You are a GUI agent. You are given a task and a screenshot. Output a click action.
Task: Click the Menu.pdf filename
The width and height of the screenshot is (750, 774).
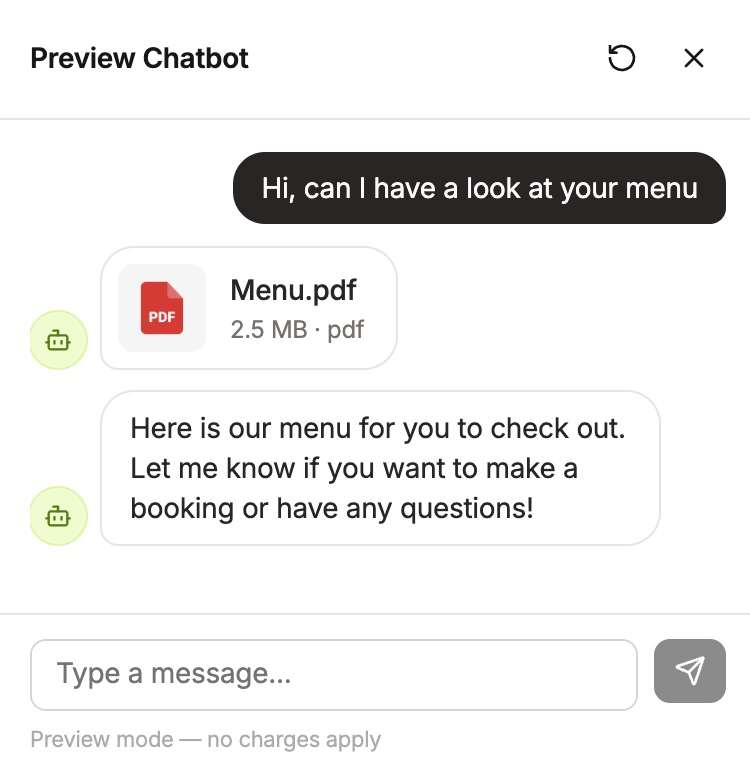tap(292, 290)
